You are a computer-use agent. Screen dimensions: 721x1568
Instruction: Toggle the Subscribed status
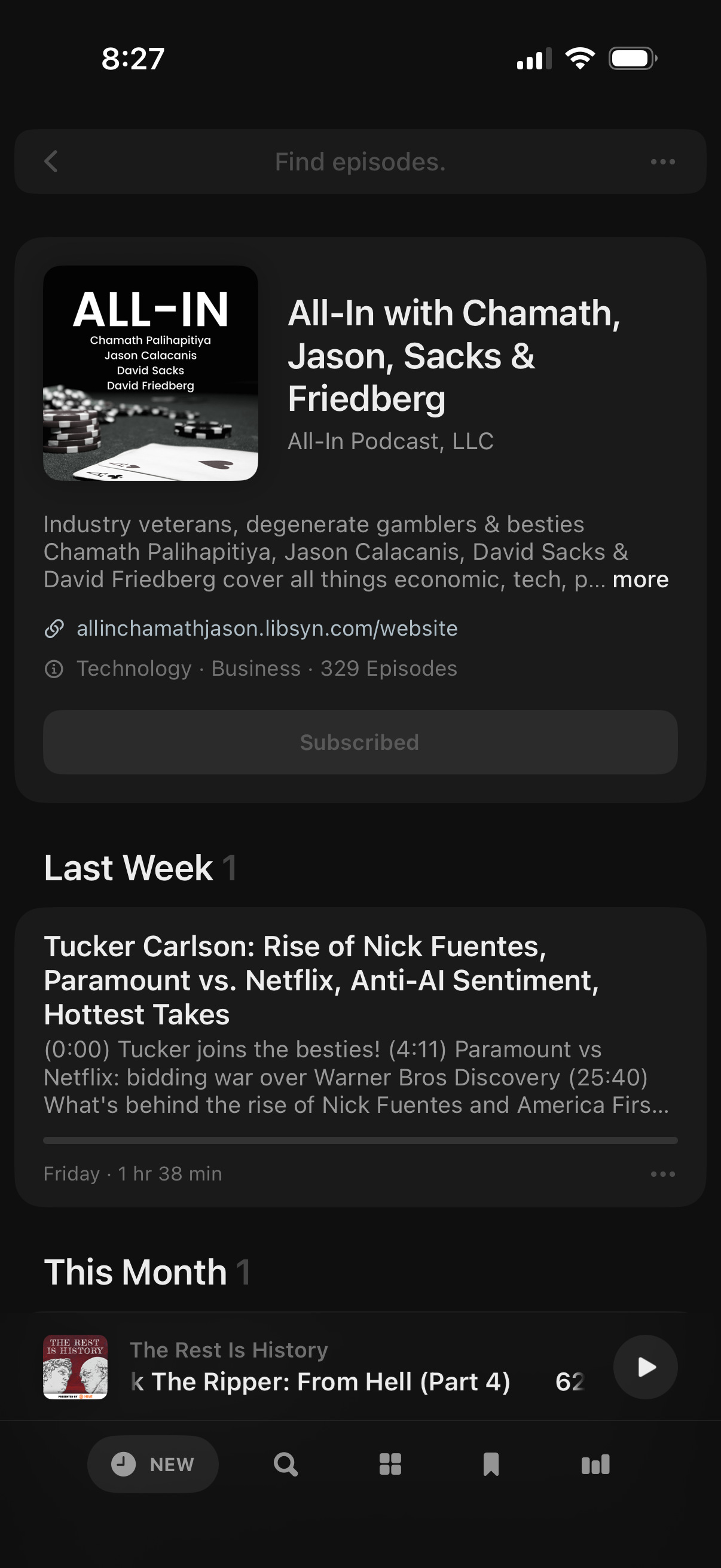point(359,742)
